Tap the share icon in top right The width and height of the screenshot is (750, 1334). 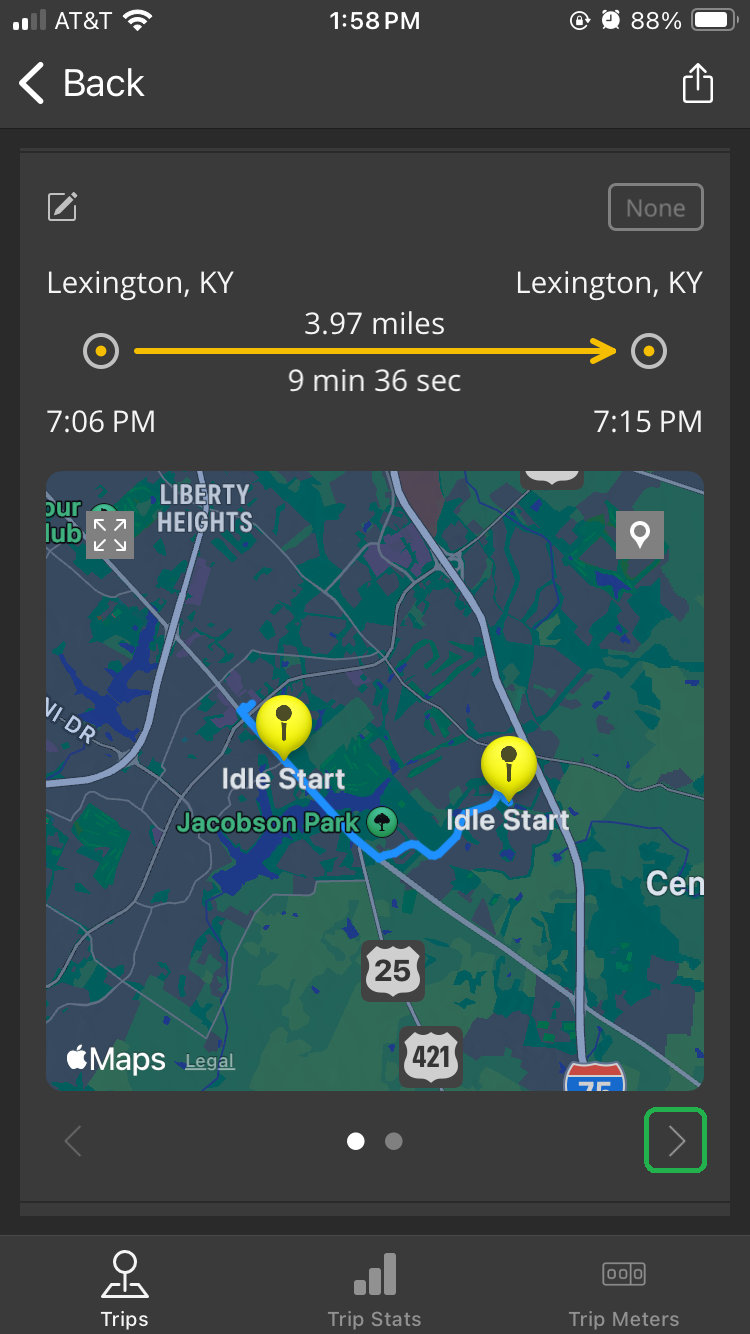click(x=697, y=83)
